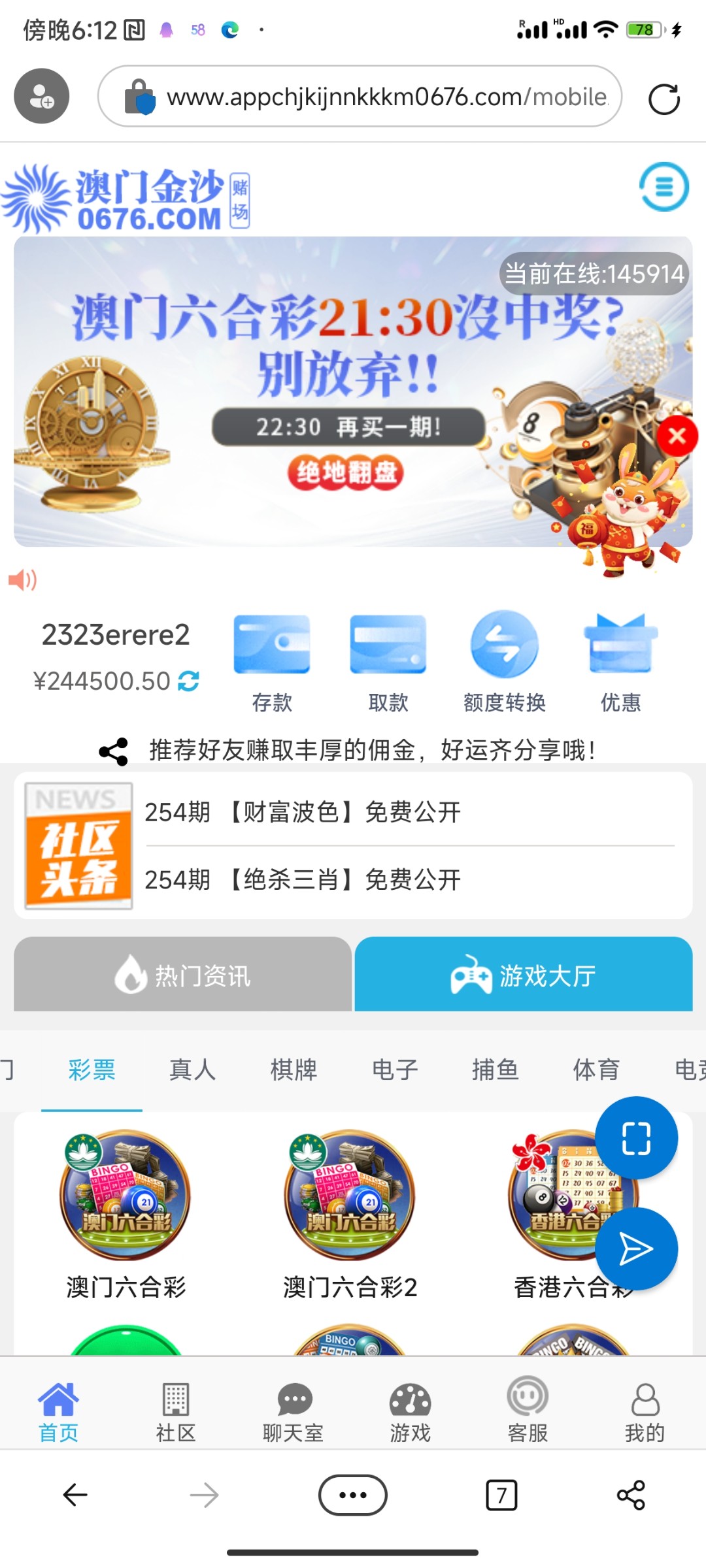
Task: Select the 真人 live casino tab
Action: pyautogui.click(x=193, y=1070)
